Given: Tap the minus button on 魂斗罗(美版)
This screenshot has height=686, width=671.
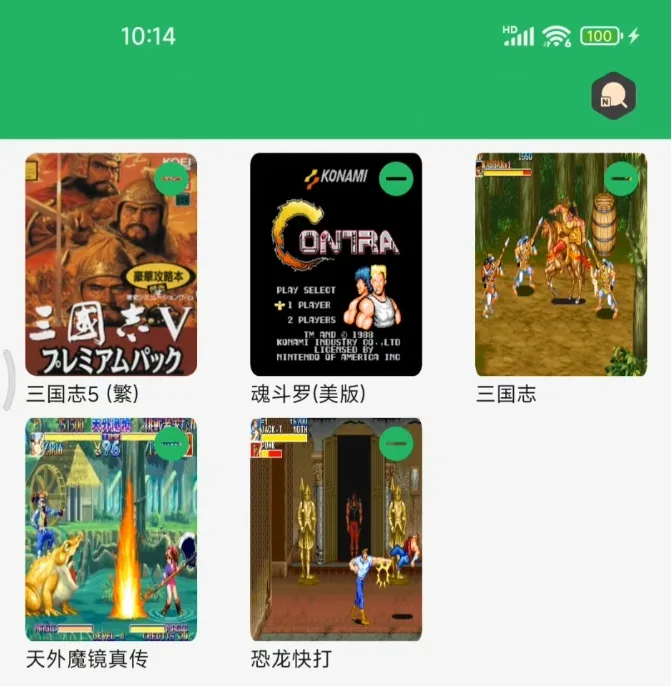Looking at the screenshot, I should click(x=397, y=178).
